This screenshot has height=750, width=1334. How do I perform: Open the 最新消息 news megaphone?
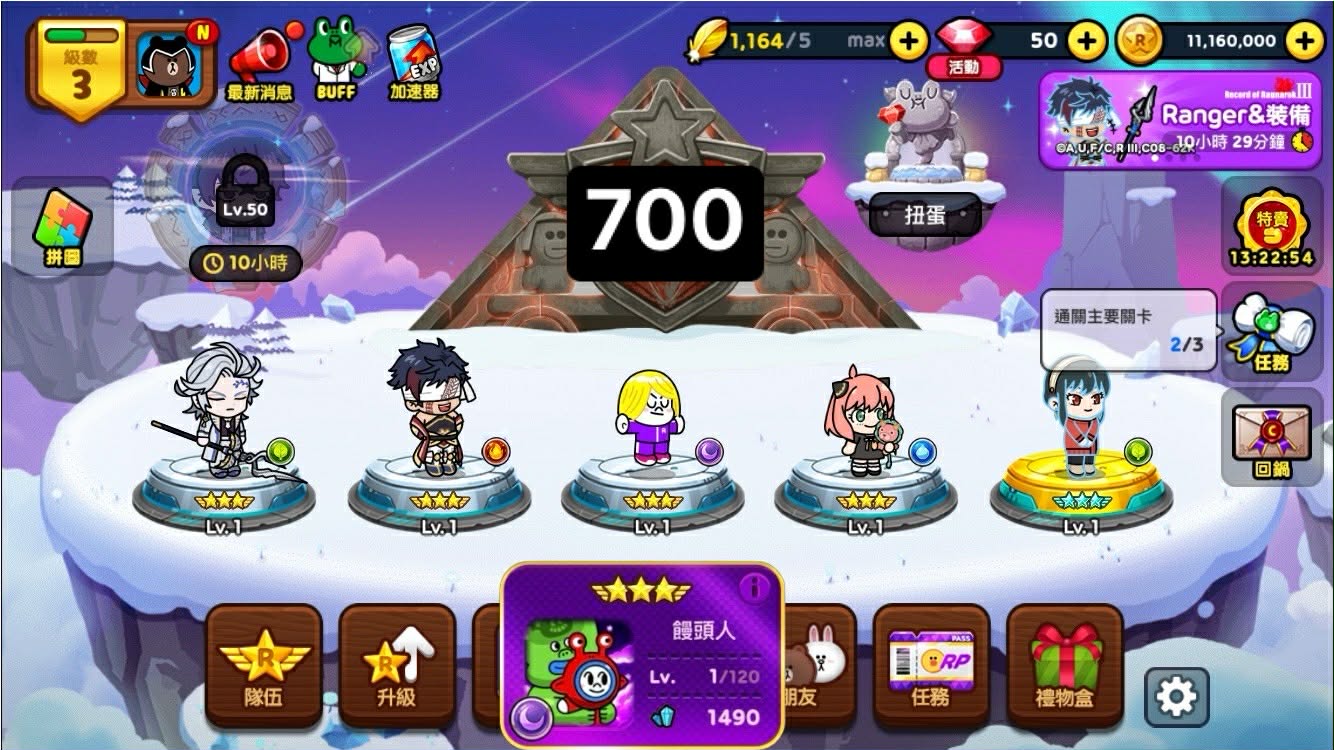pos(259,62)
